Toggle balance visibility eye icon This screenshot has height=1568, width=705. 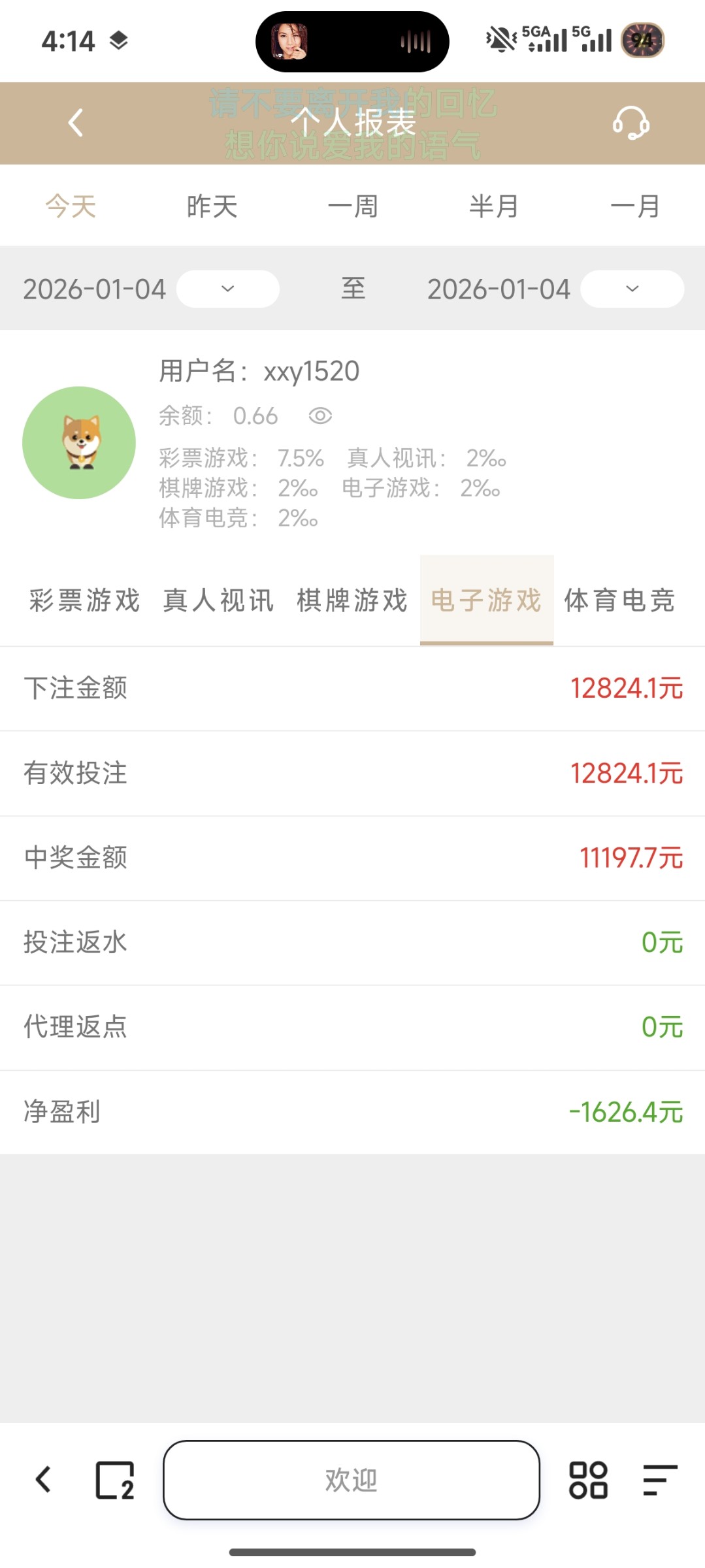pyautogui.click(x=320, y=416)
